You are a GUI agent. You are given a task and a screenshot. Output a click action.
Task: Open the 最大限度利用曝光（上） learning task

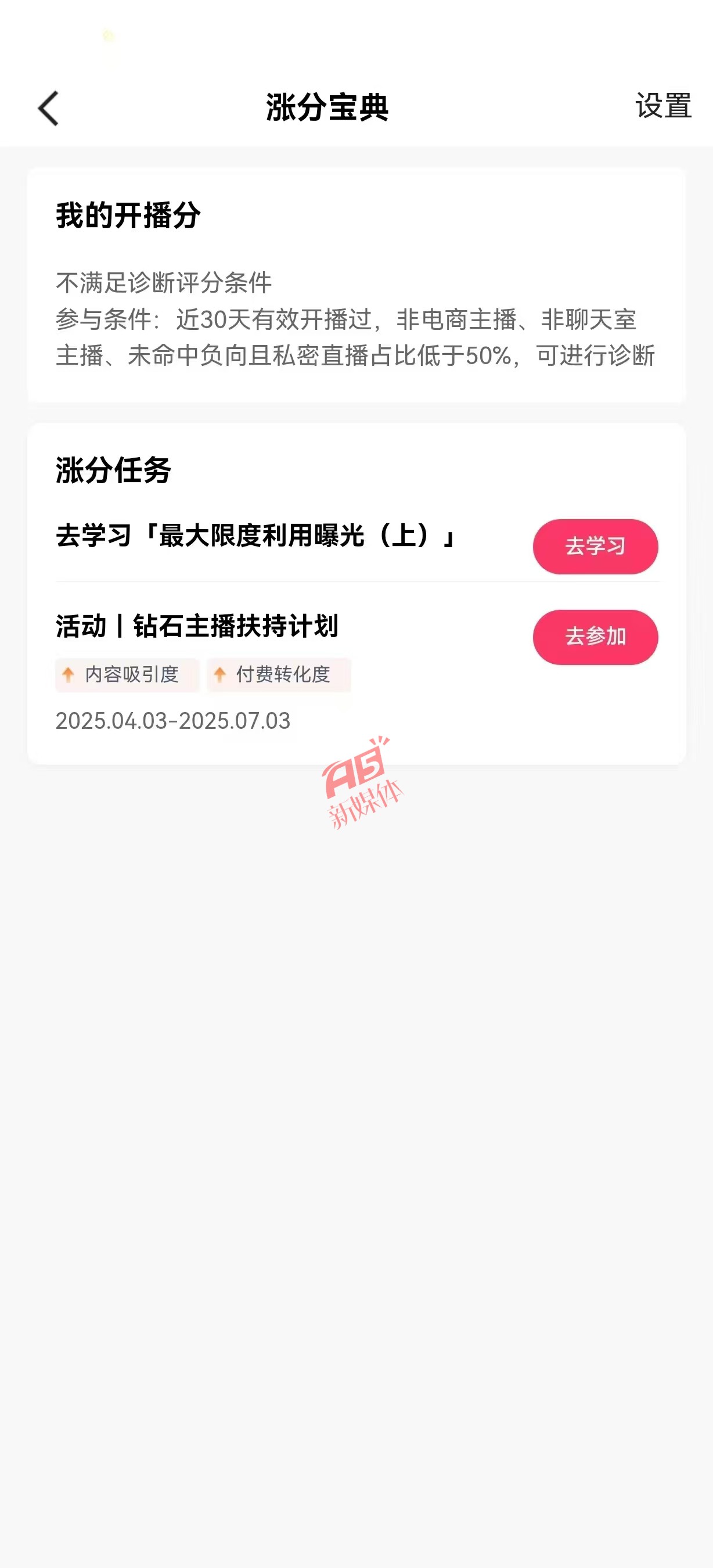point(356,542)
